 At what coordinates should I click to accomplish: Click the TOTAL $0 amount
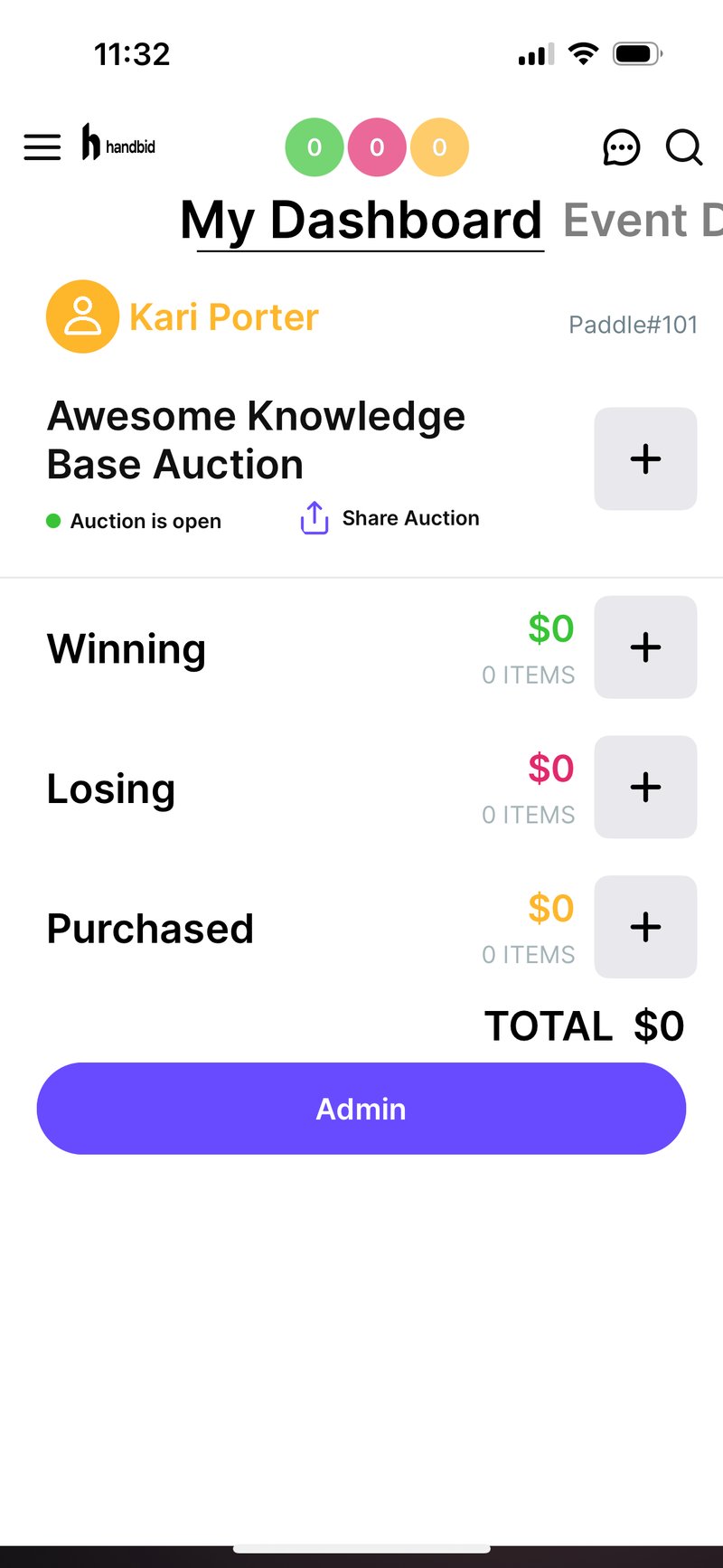tap(584, 1025)
